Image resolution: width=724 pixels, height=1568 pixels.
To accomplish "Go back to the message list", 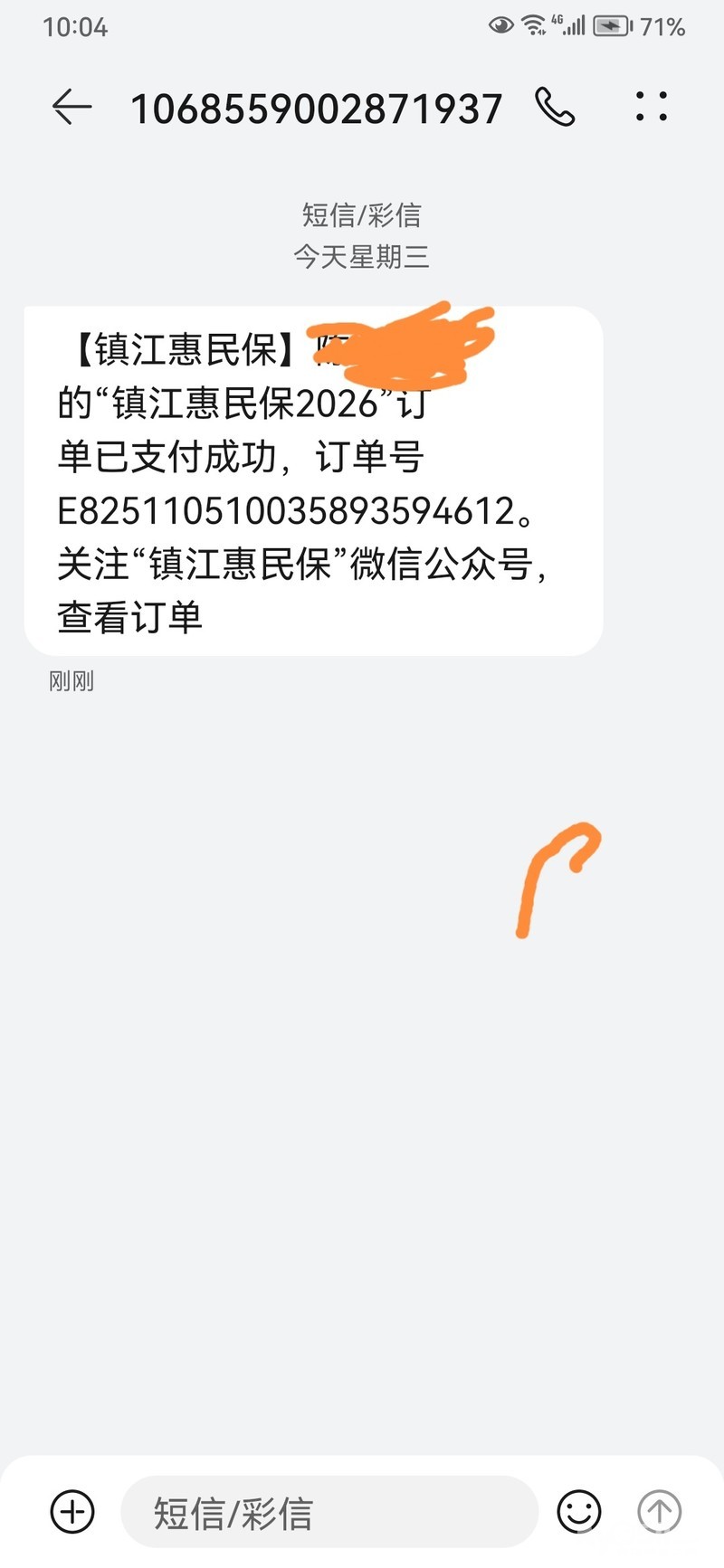I will point(72,108).
